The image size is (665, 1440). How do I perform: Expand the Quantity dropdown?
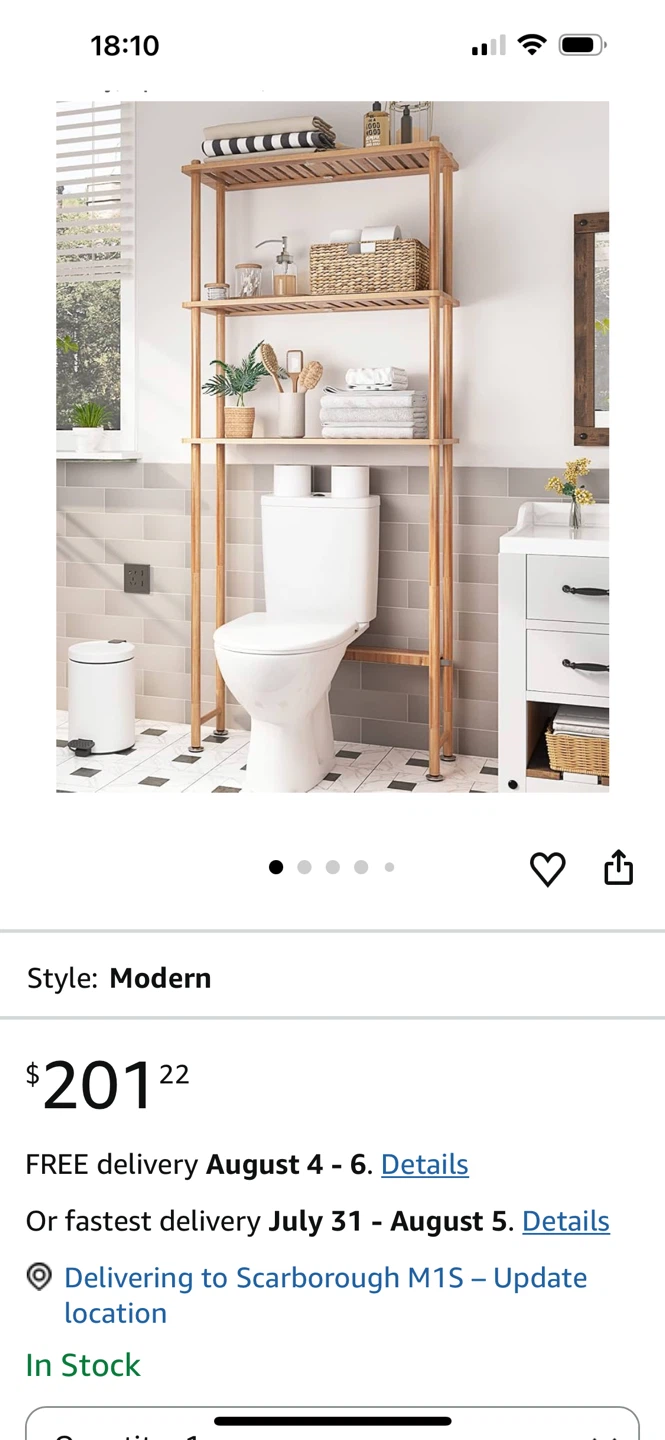332,1424
